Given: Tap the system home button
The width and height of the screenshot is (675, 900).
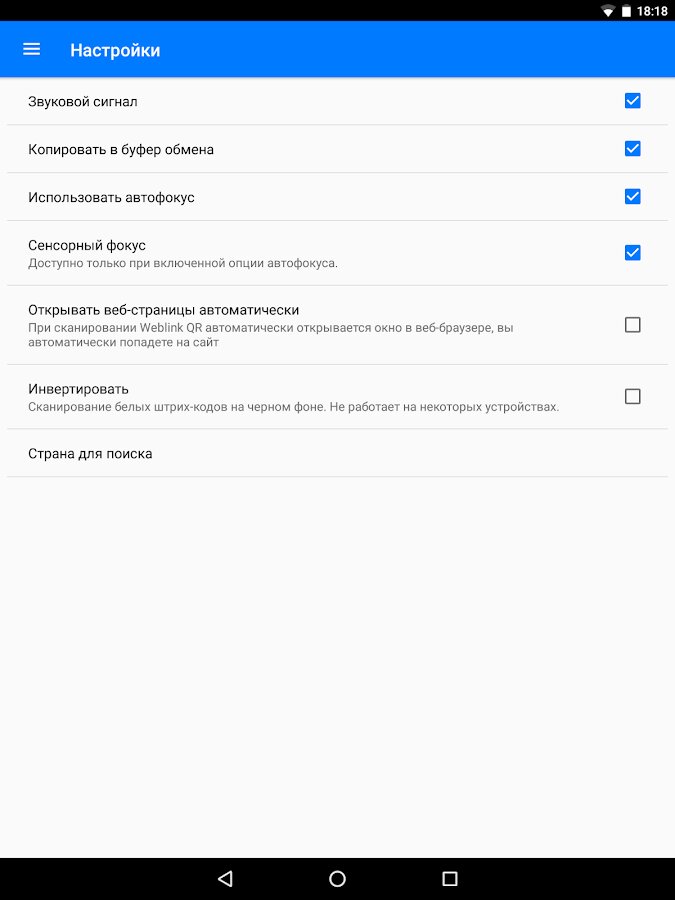Looking at the screenshot, I should (x=337, y=879).
